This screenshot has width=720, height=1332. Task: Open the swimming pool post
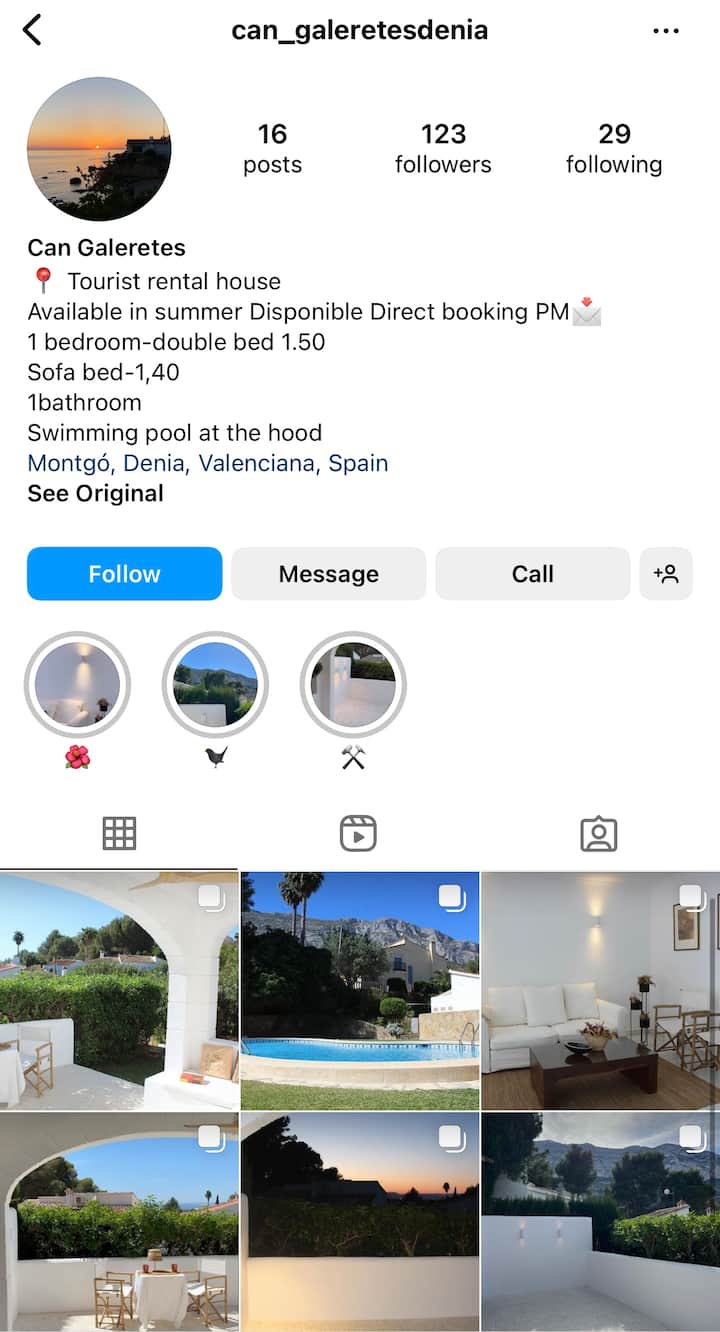pos(360,990)
